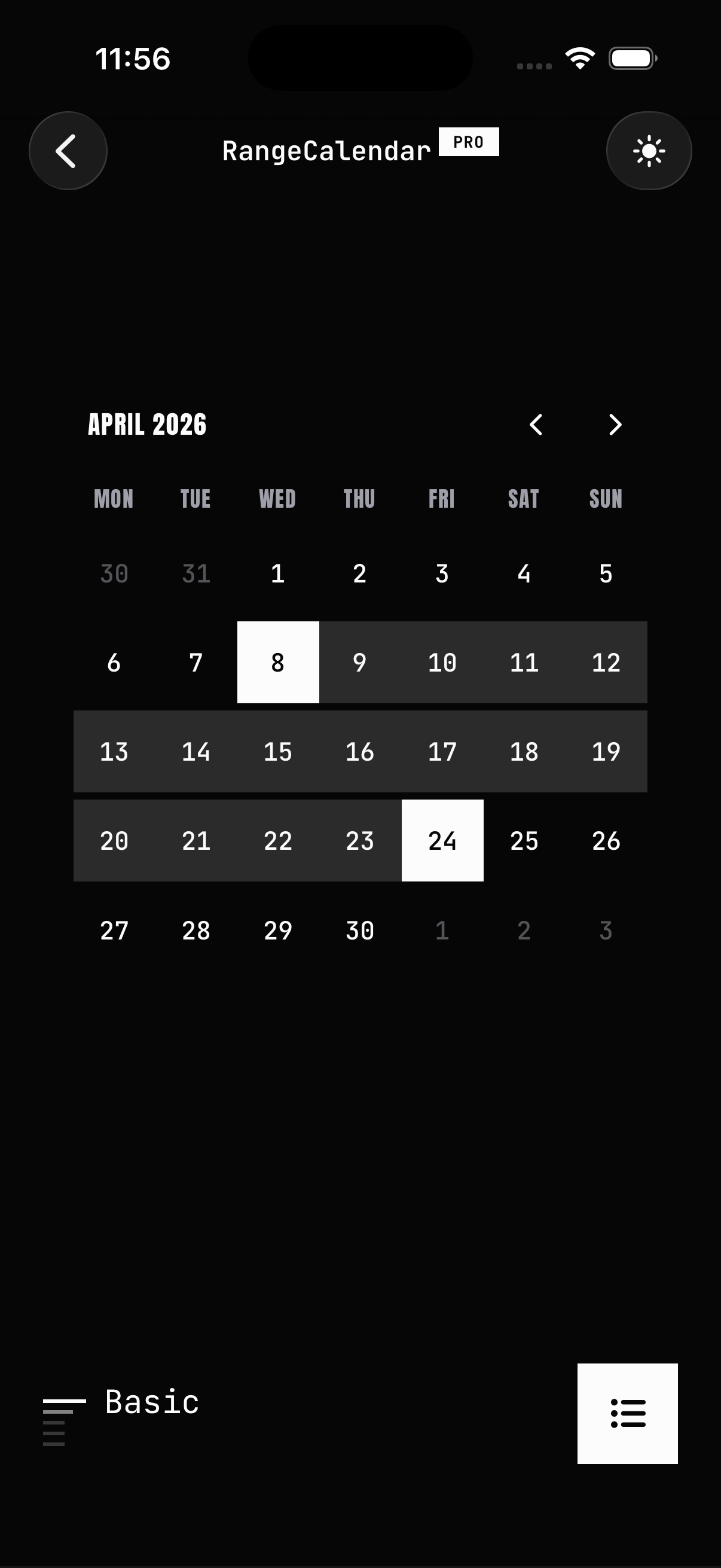Show the previous month
The image size is (721, 1568).
click(x=536, y=424)
